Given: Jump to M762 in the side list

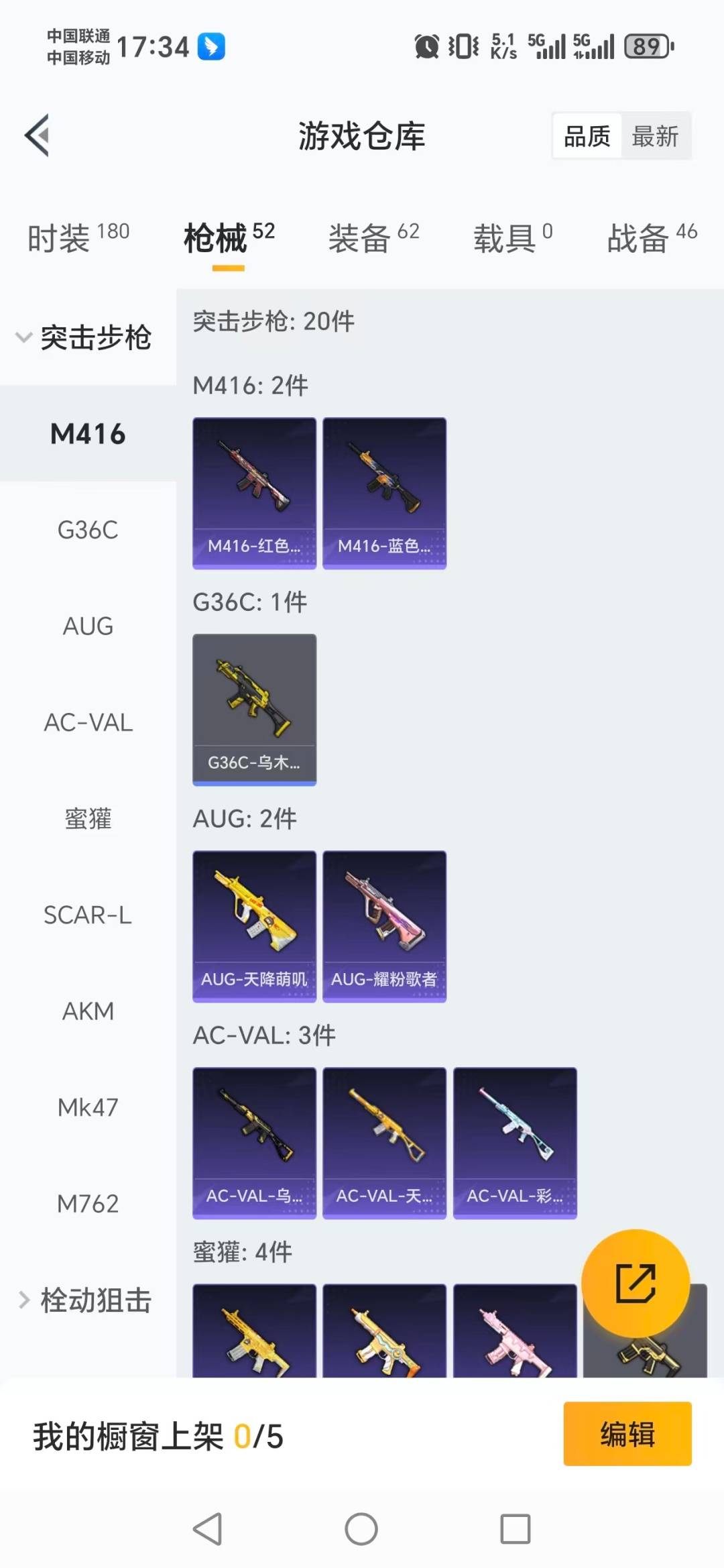Looking at the screenshot, I should (88, 1204).
